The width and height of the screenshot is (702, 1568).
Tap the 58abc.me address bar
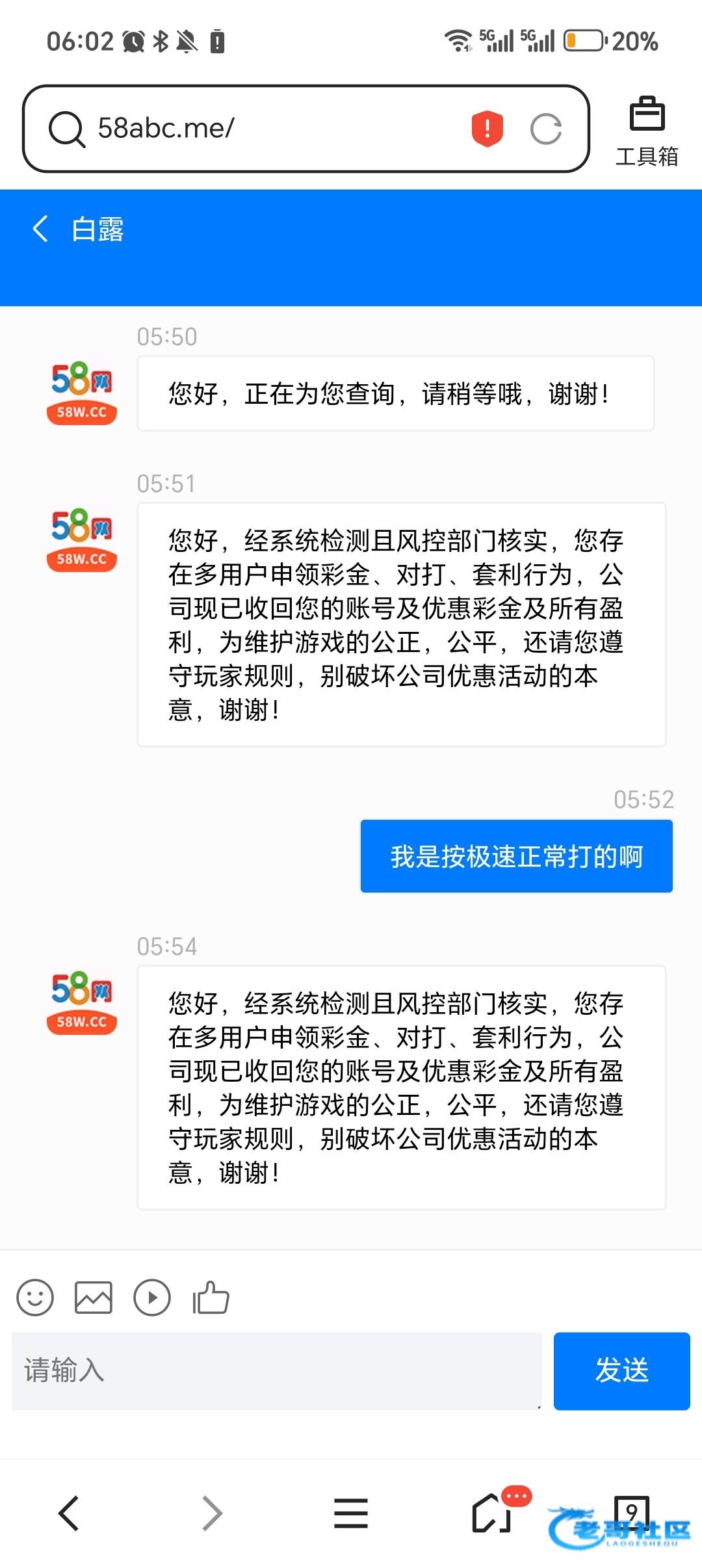(x=273, y=129)
